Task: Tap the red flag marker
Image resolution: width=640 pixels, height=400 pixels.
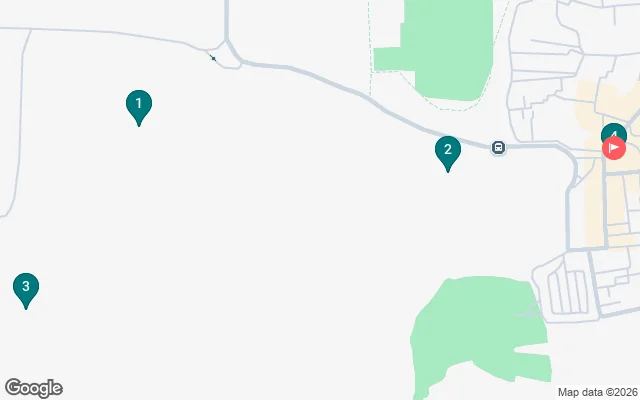Action: click(x=614, y=149)
